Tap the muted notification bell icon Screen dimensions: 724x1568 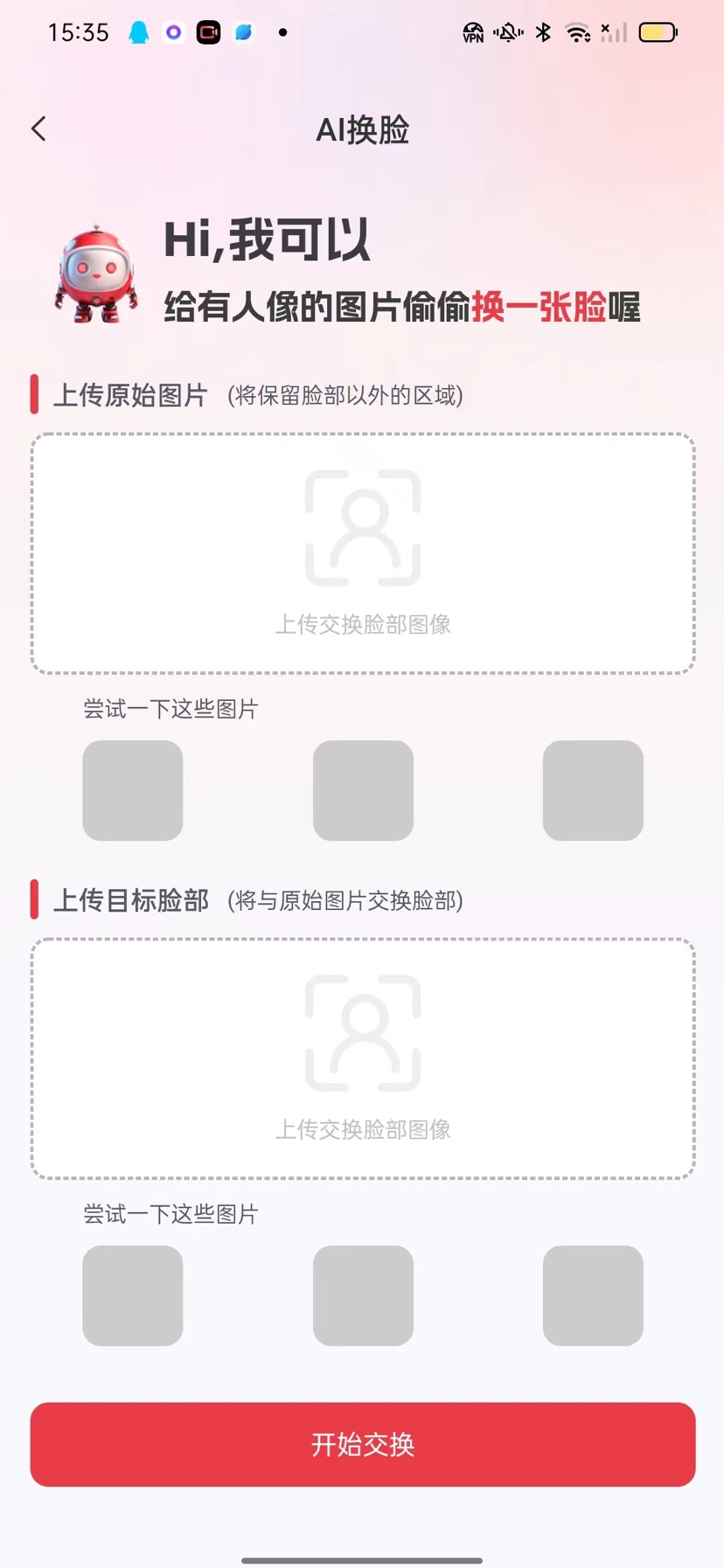click(508, 31)
